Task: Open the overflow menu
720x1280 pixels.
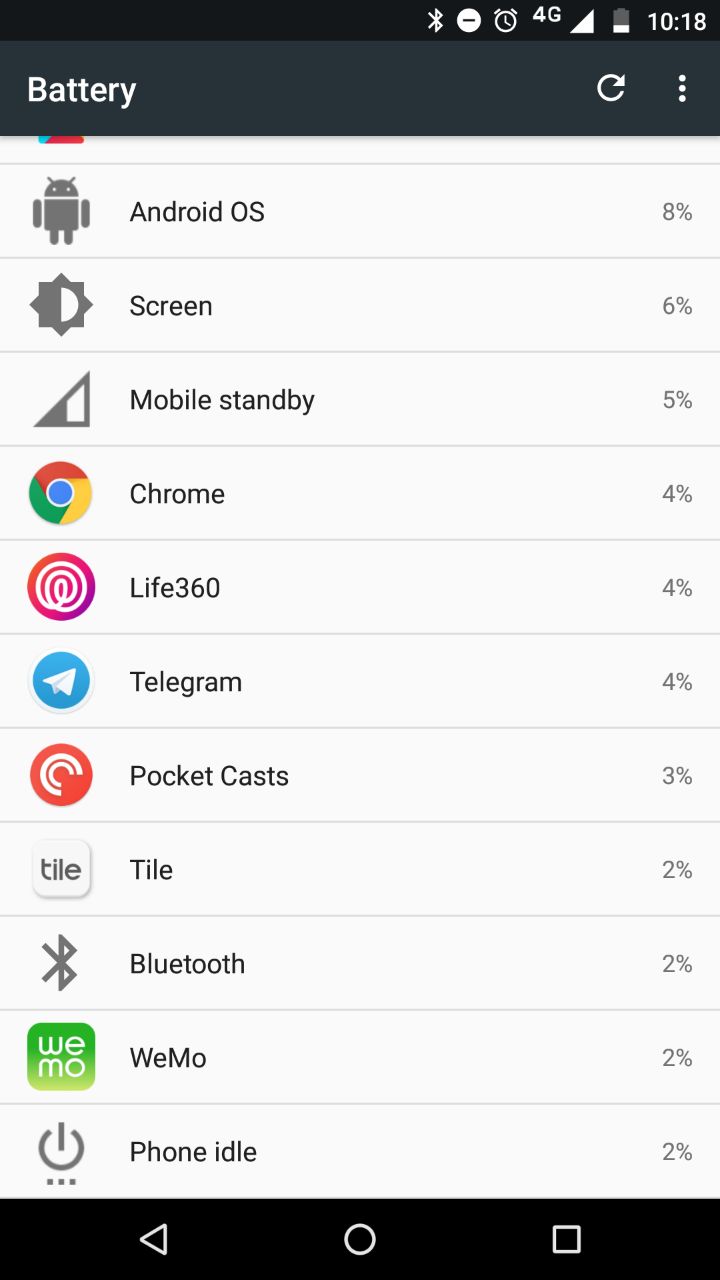Action: (x=682, y=88)
